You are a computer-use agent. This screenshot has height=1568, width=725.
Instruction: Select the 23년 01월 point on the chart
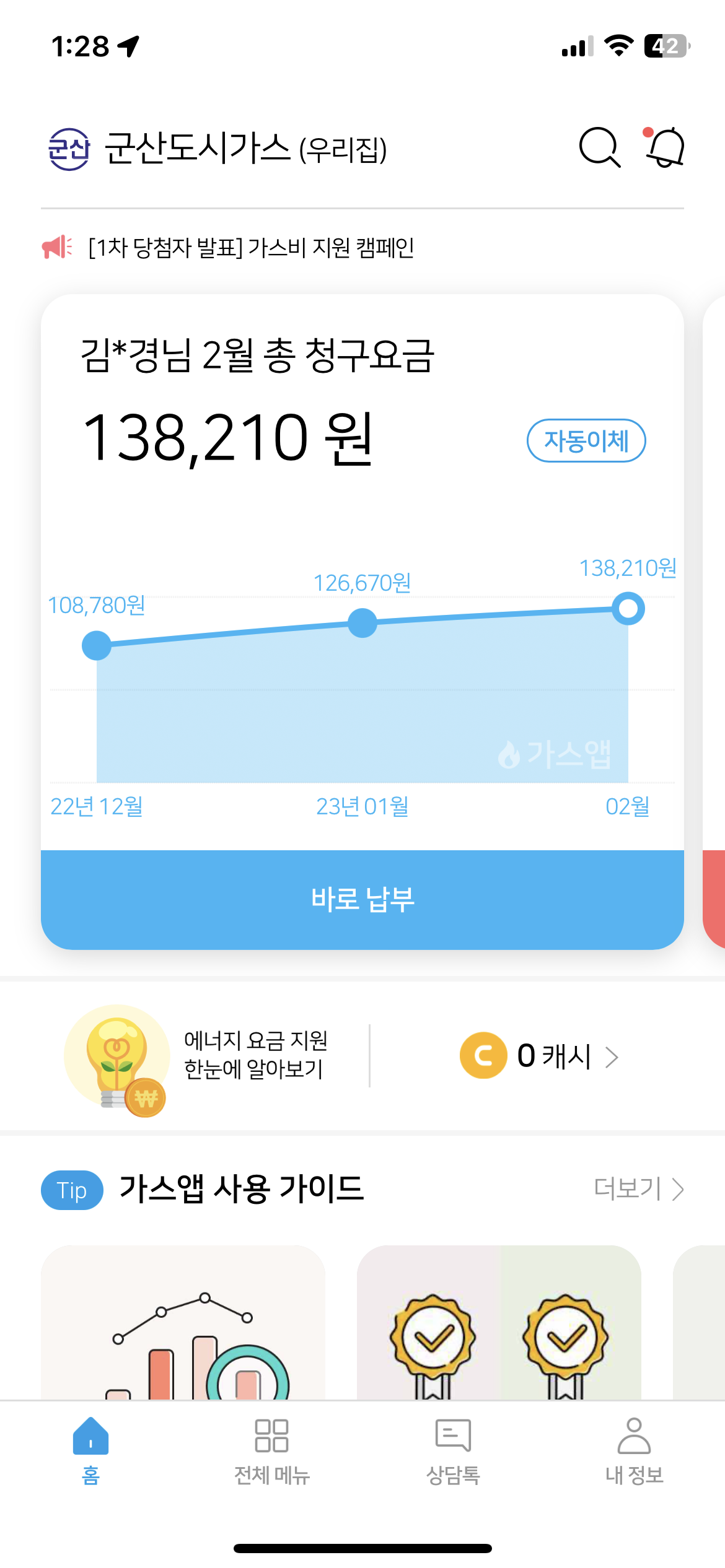click(x=362, y=623)
